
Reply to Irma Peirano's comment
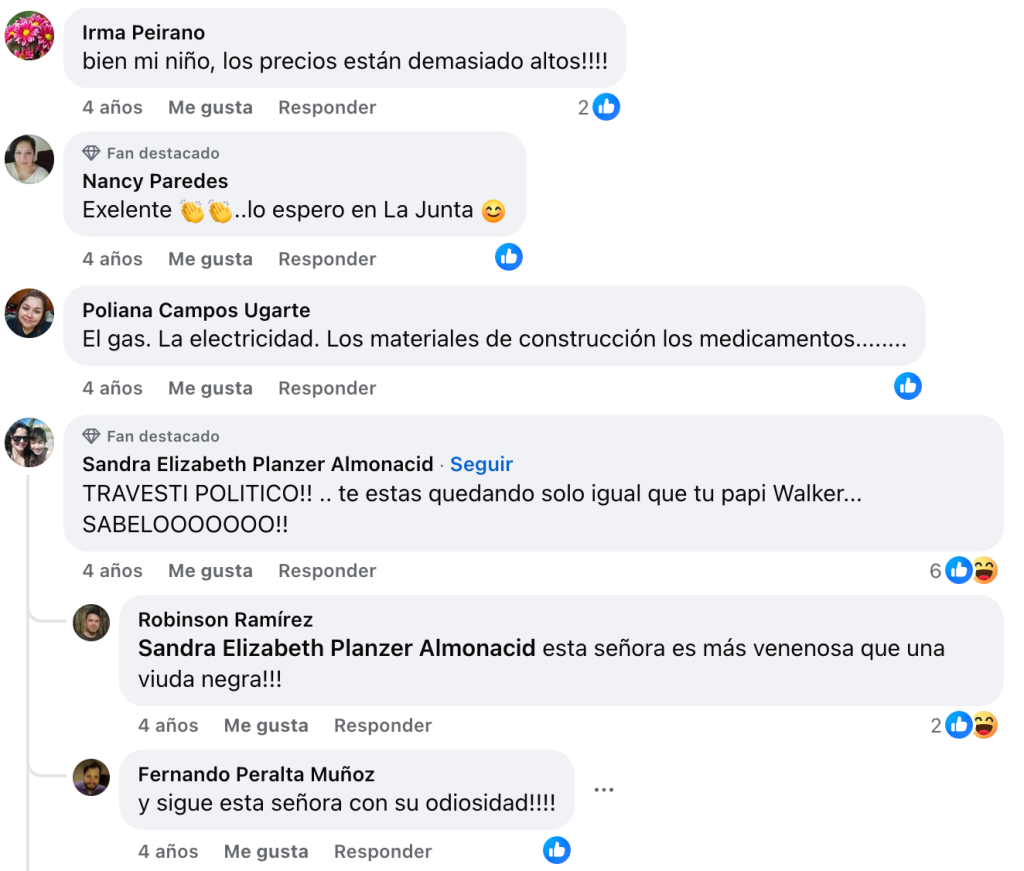[327, 107]
